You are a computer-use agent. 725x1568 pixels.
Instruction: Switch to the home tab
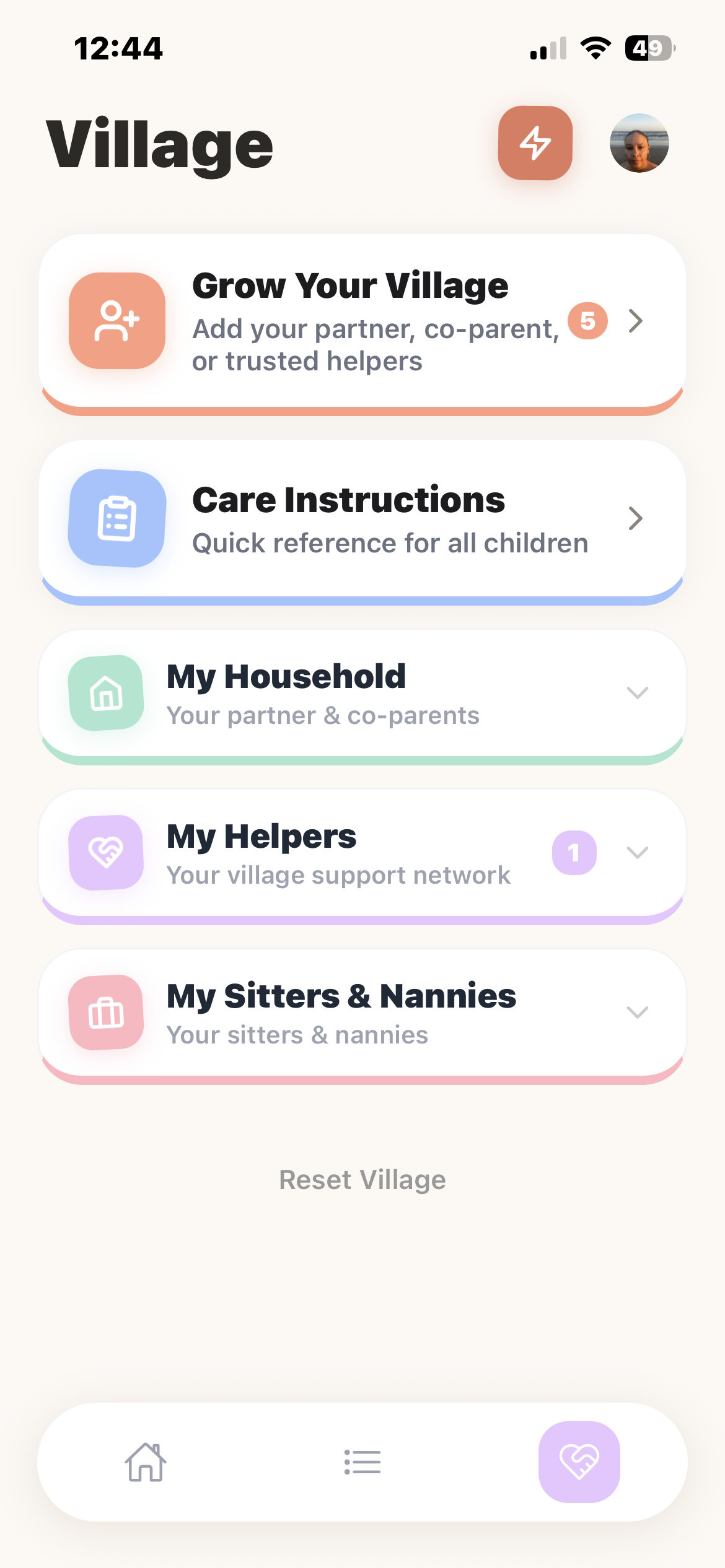pos(145,1462)
